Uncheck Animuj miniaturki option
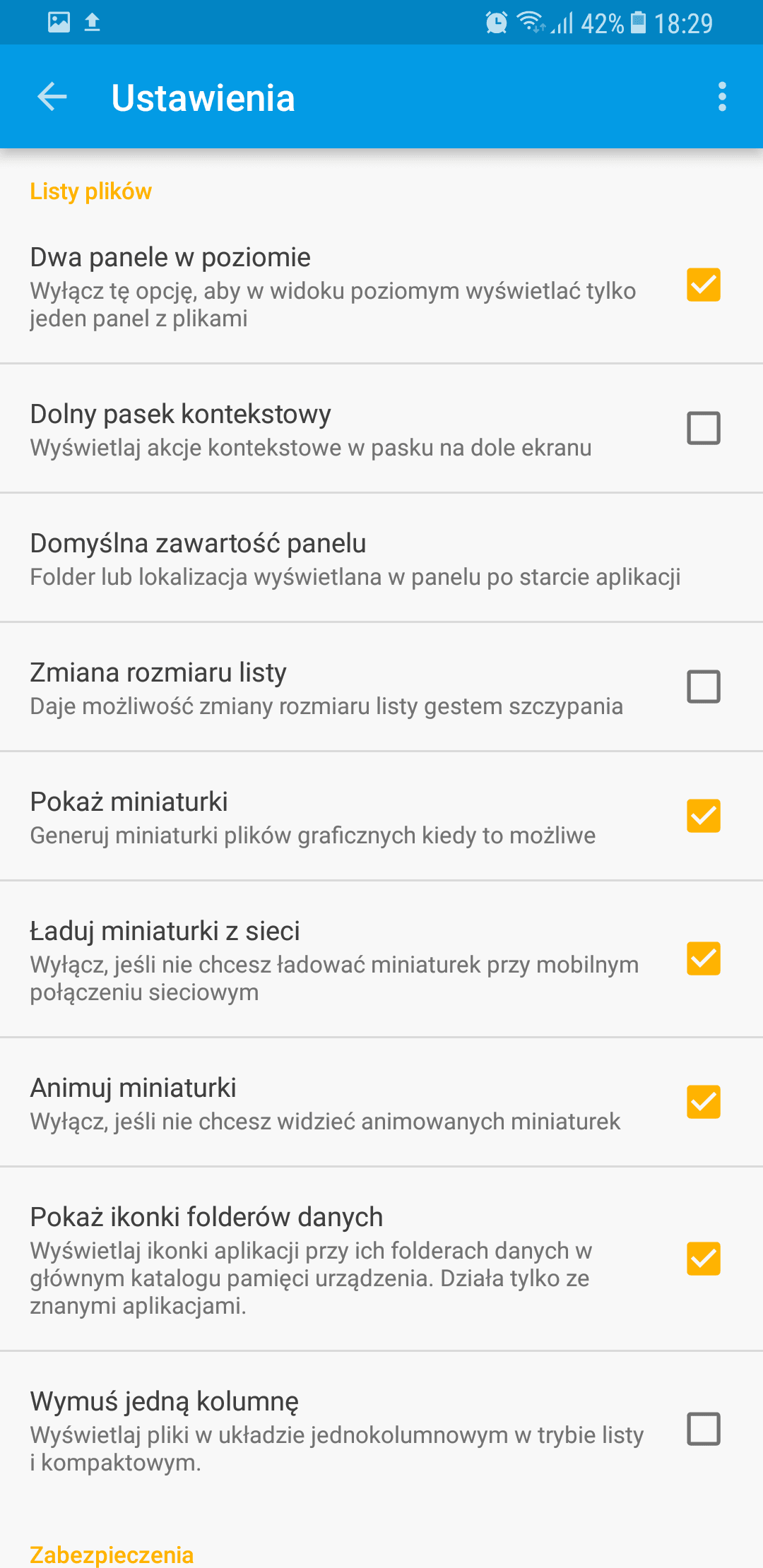The height and width of the screenshot is (1568, 763). point(704,1102)
